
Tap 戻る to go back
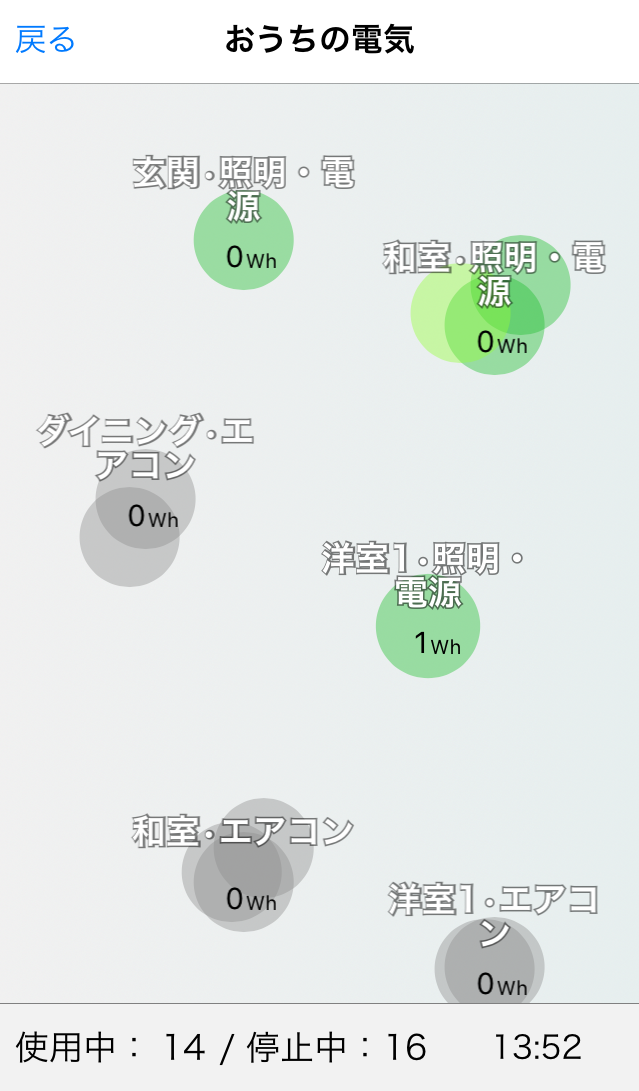[46, 41]
